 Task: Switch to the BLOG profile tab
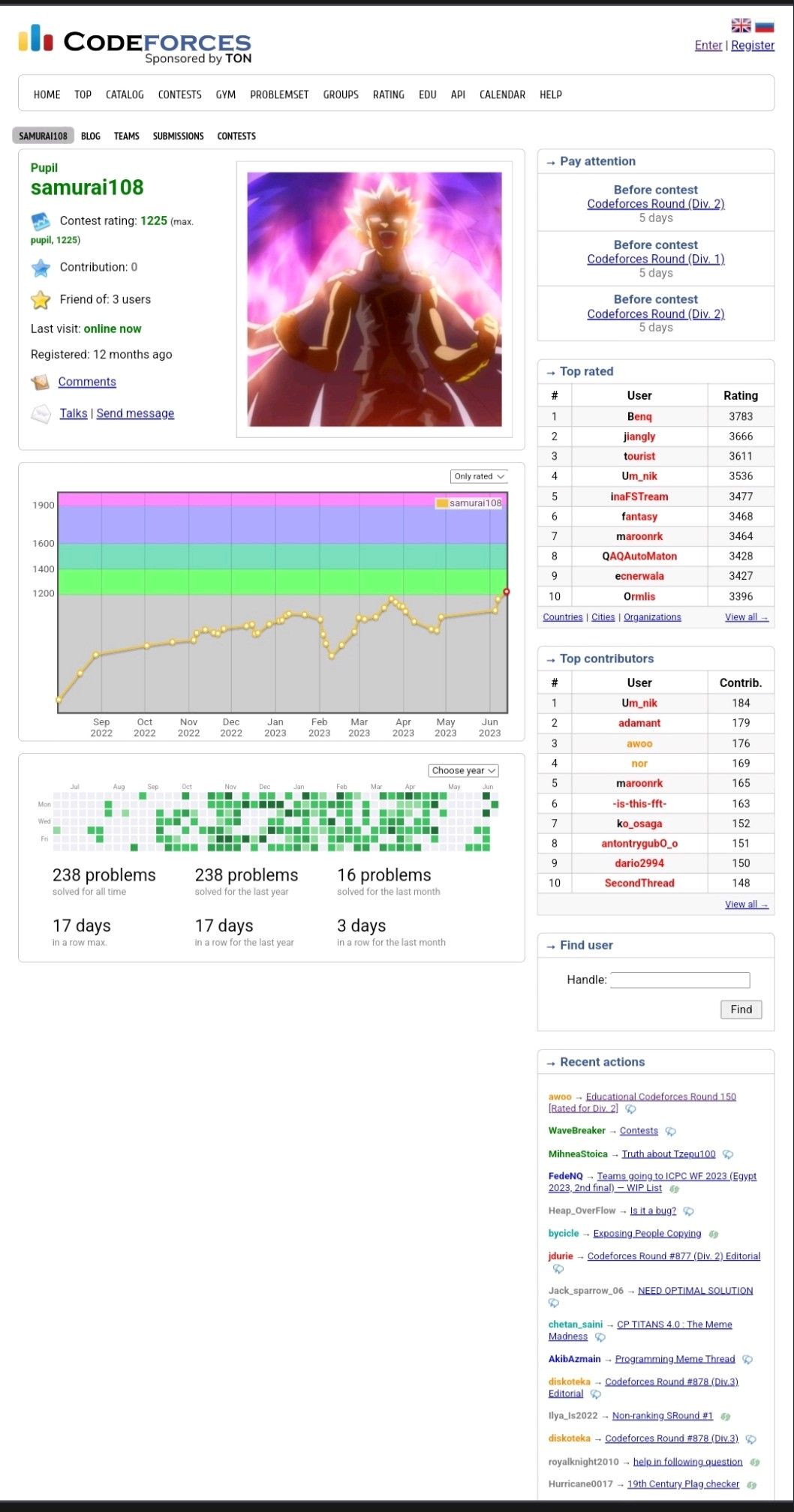(91, 136)
